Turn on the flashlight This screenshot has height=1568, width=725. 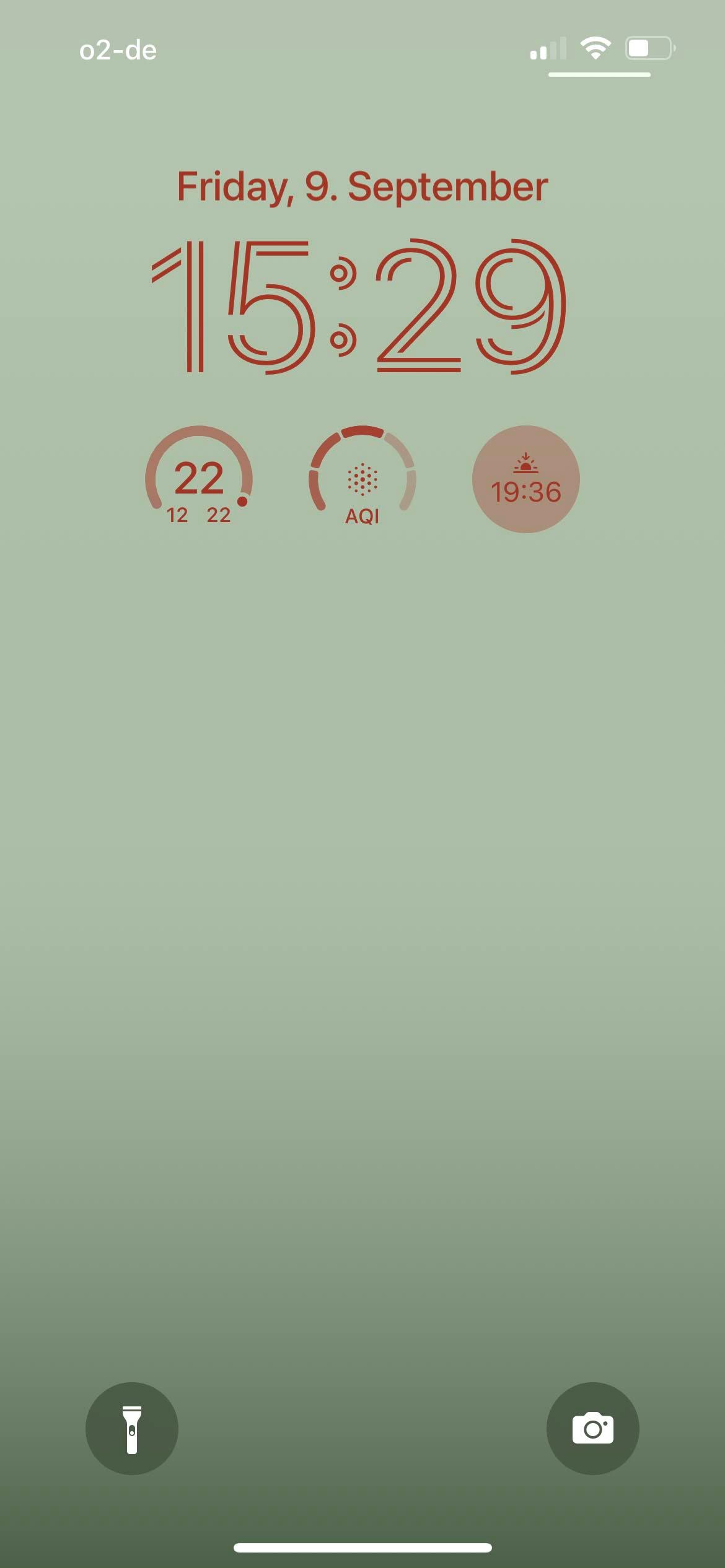point(131,1429)
